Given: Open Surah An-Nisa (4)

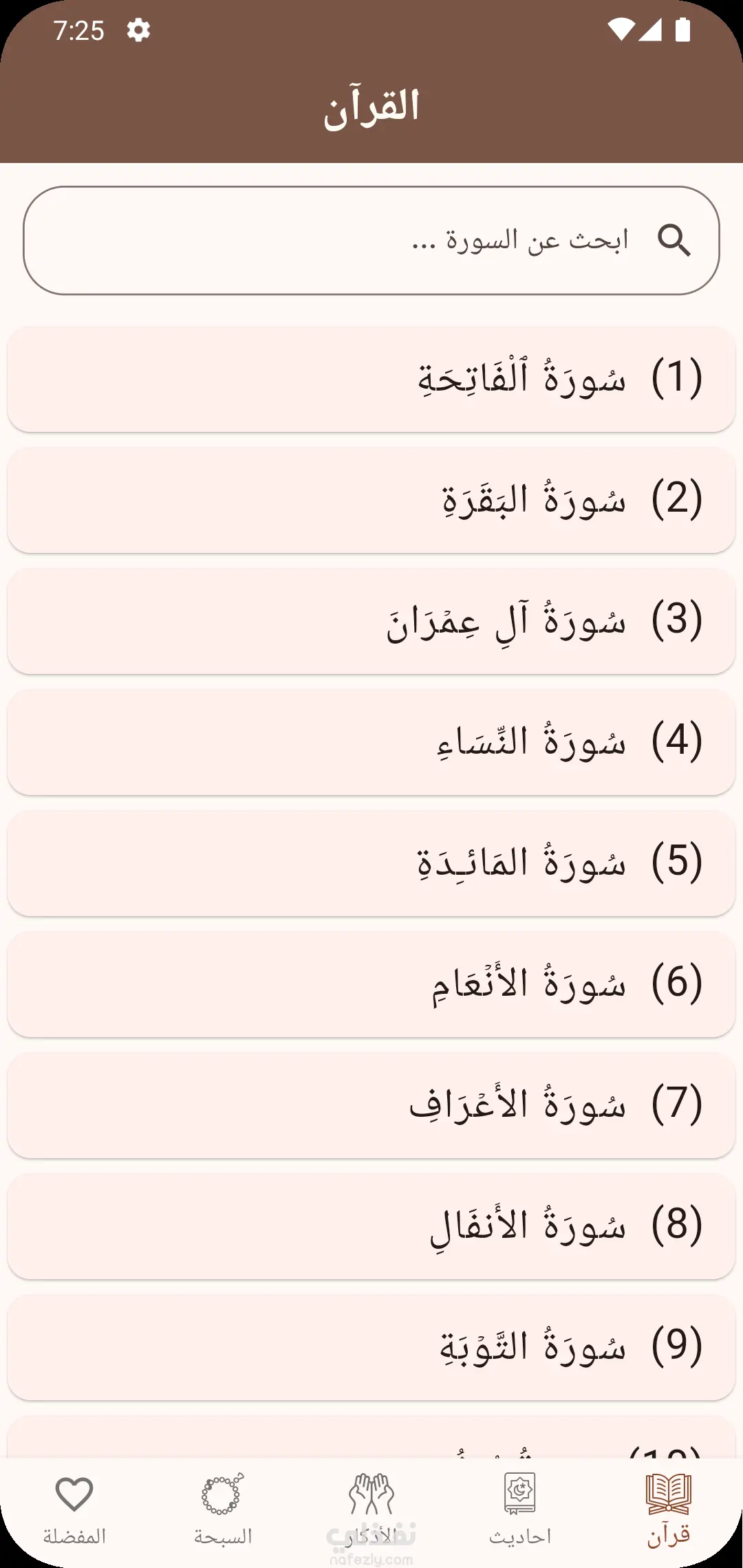Looking at the screenshot, I should 371,742.
